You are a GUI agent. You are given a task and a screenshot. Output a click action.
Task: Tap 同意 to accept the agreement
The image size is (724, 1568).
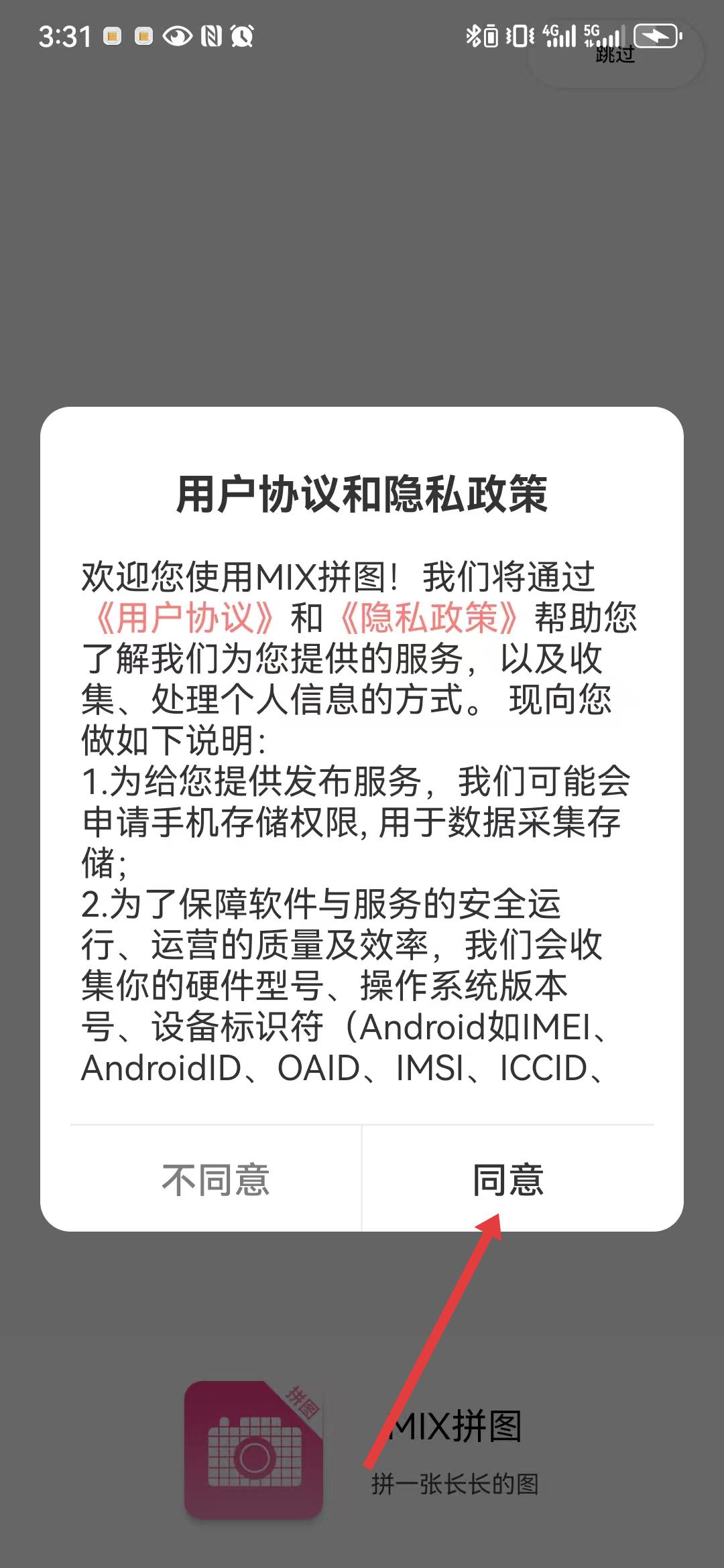point(508,1180)
